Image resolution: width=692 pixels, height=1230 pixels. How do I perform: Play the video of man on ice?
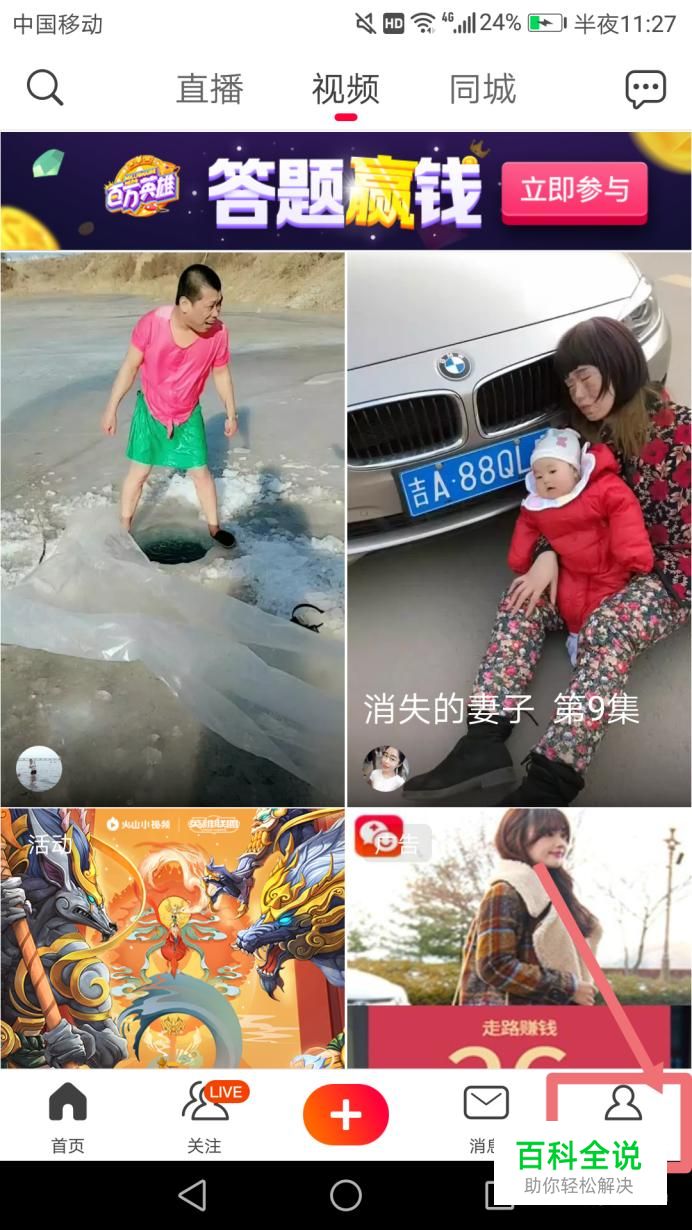(172, 528)
